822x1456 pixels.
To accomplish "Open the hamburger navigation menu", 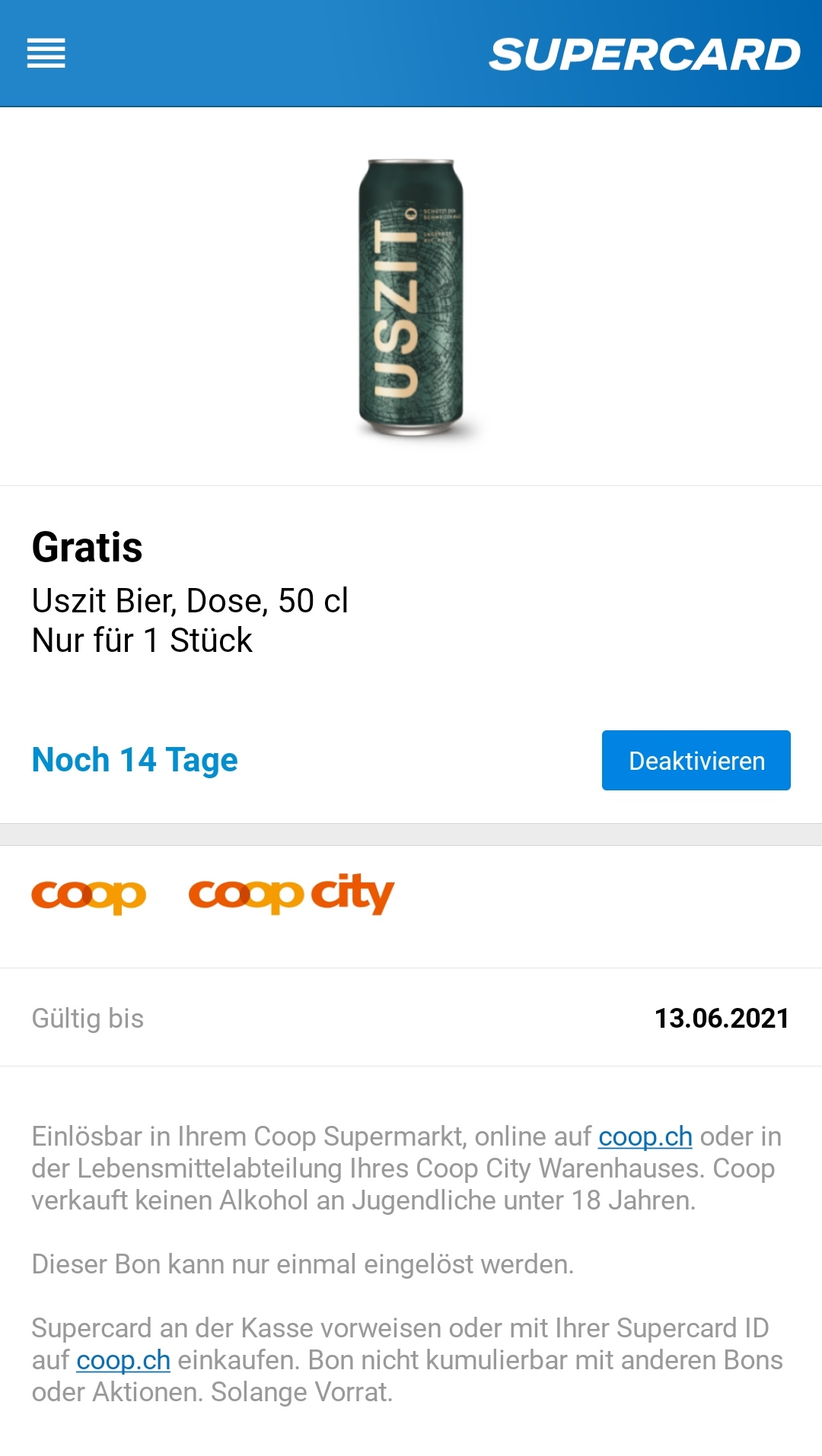I will [x=46, y=53].
